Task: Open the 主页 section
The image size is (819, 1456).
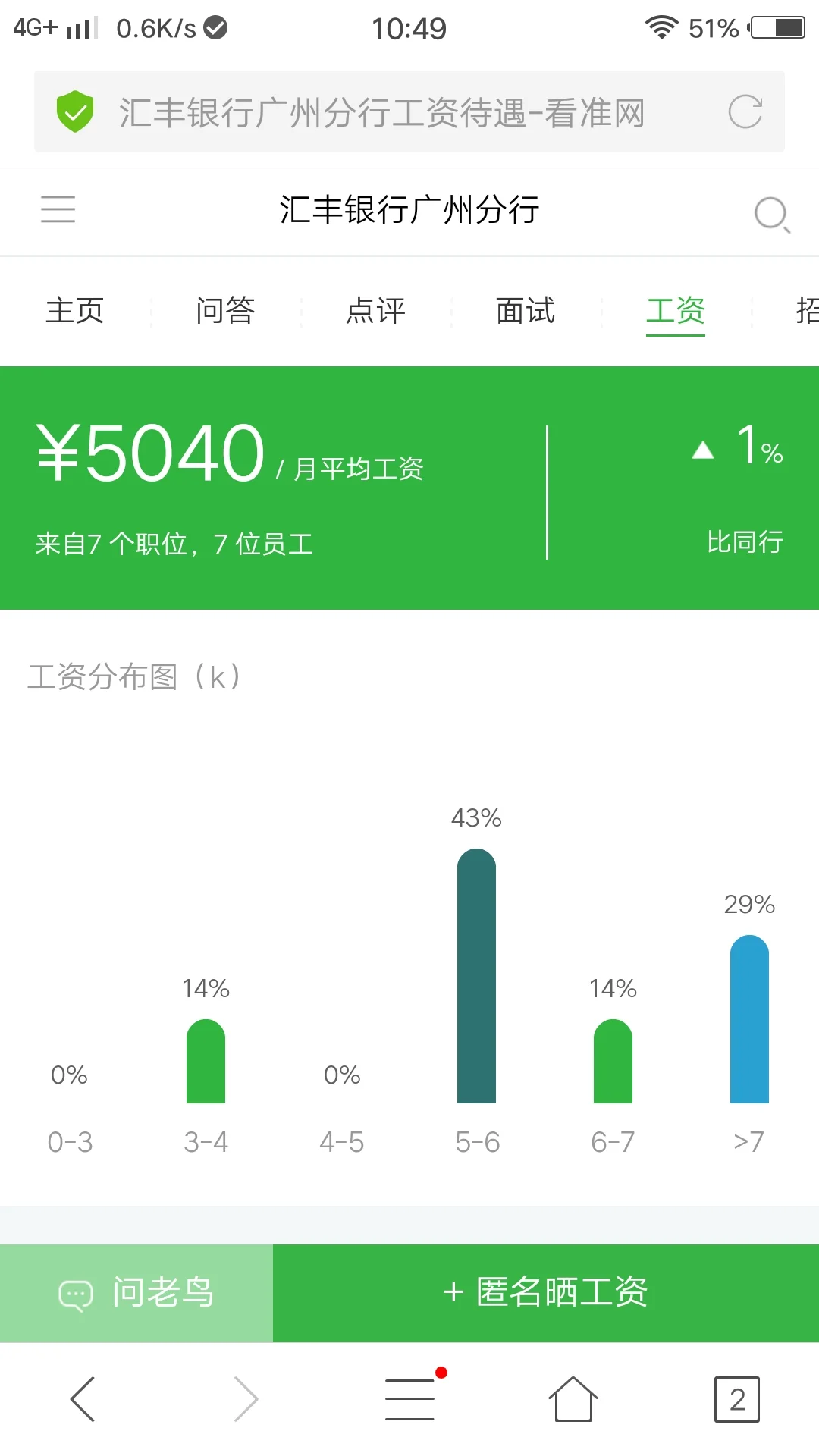Action: (x=75, y=311)
